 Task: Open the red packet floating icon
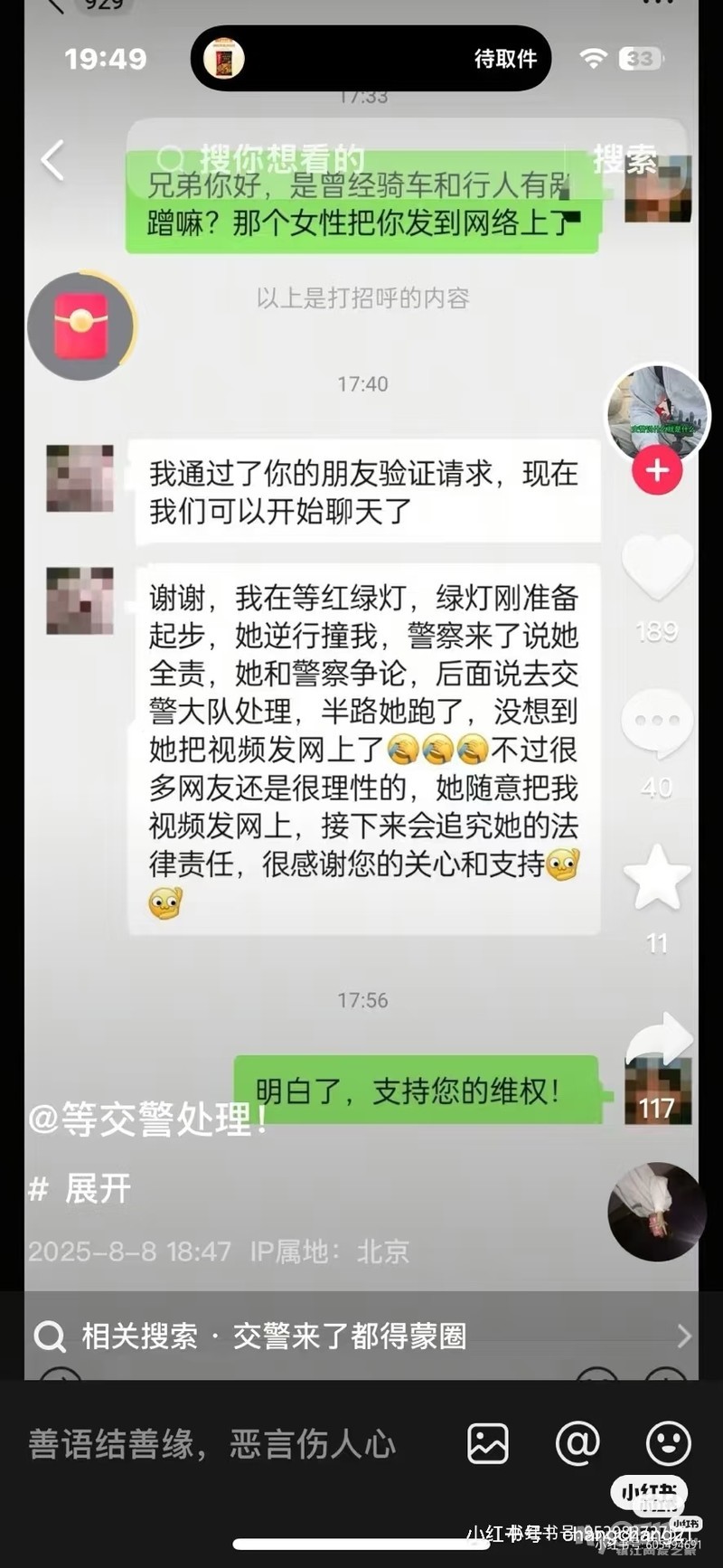point(81,325)
